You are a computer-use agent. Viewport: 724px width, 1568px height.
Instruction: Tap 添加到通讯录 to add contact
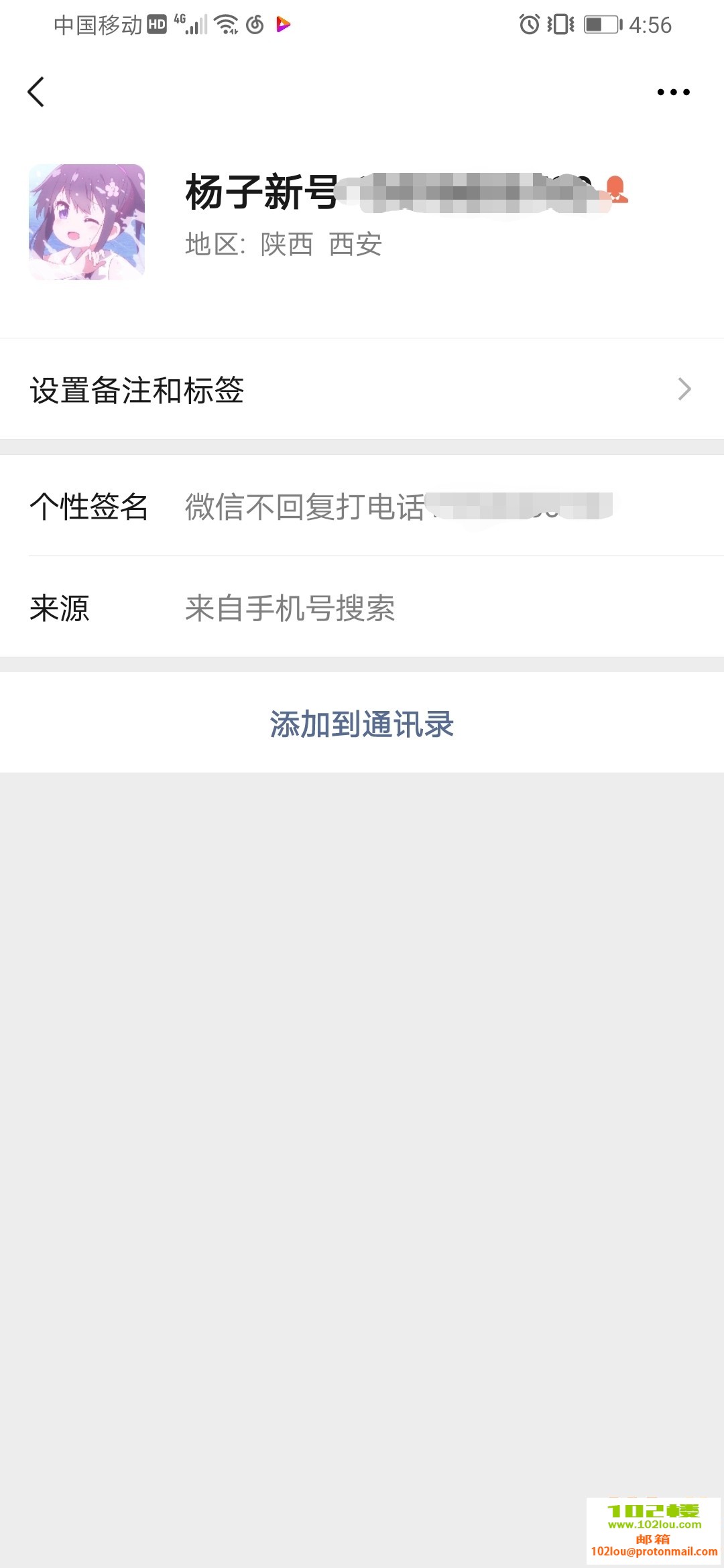pos(362,724)
